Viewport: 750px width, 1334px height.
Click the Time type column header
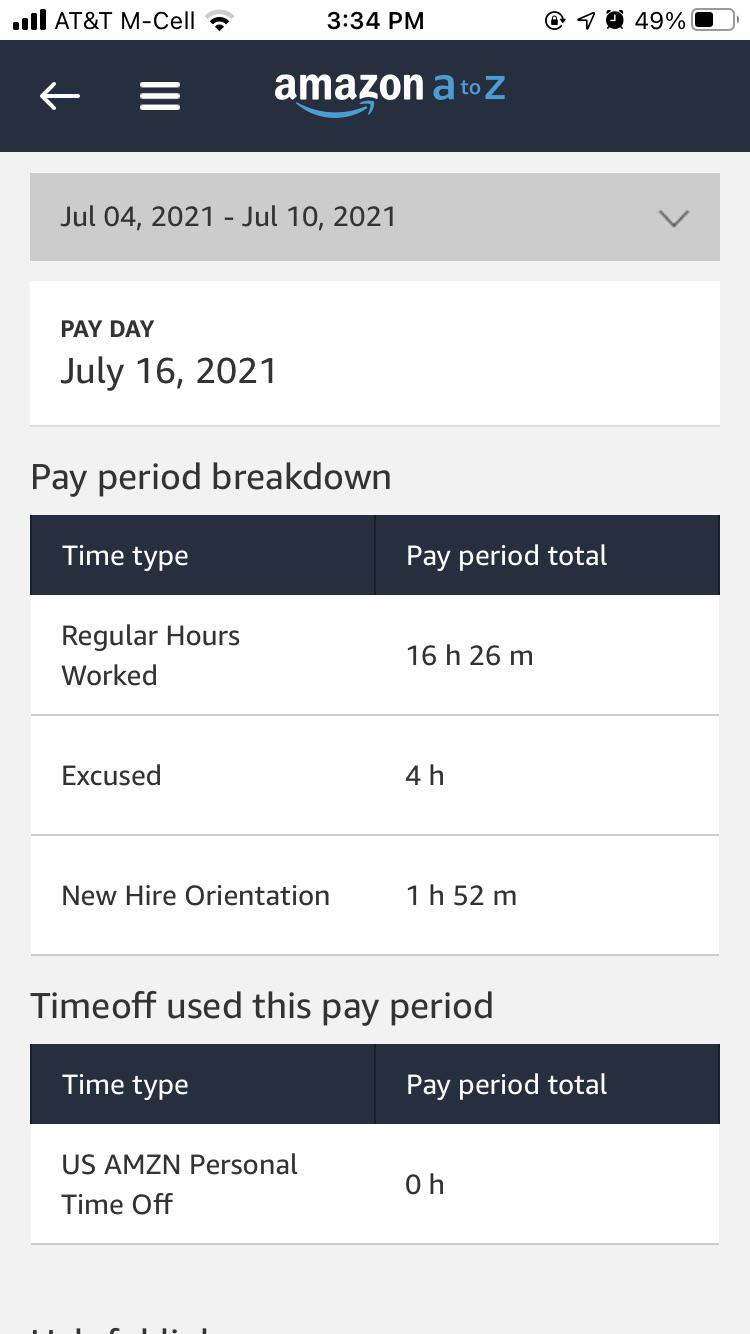[125, 555]
